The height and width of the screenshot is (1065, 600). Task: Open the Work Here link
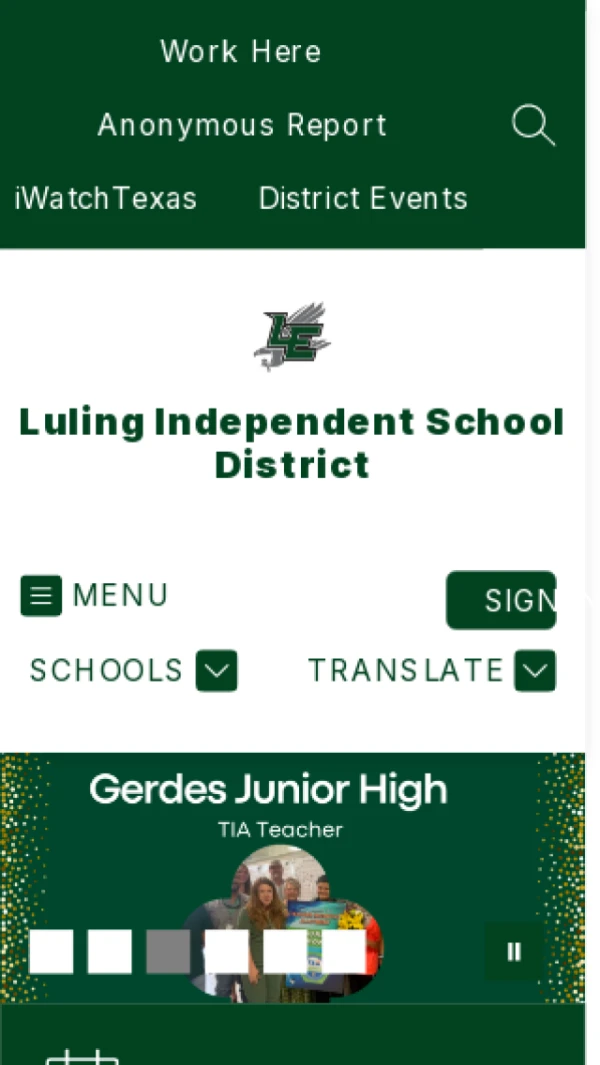(240, 52)
